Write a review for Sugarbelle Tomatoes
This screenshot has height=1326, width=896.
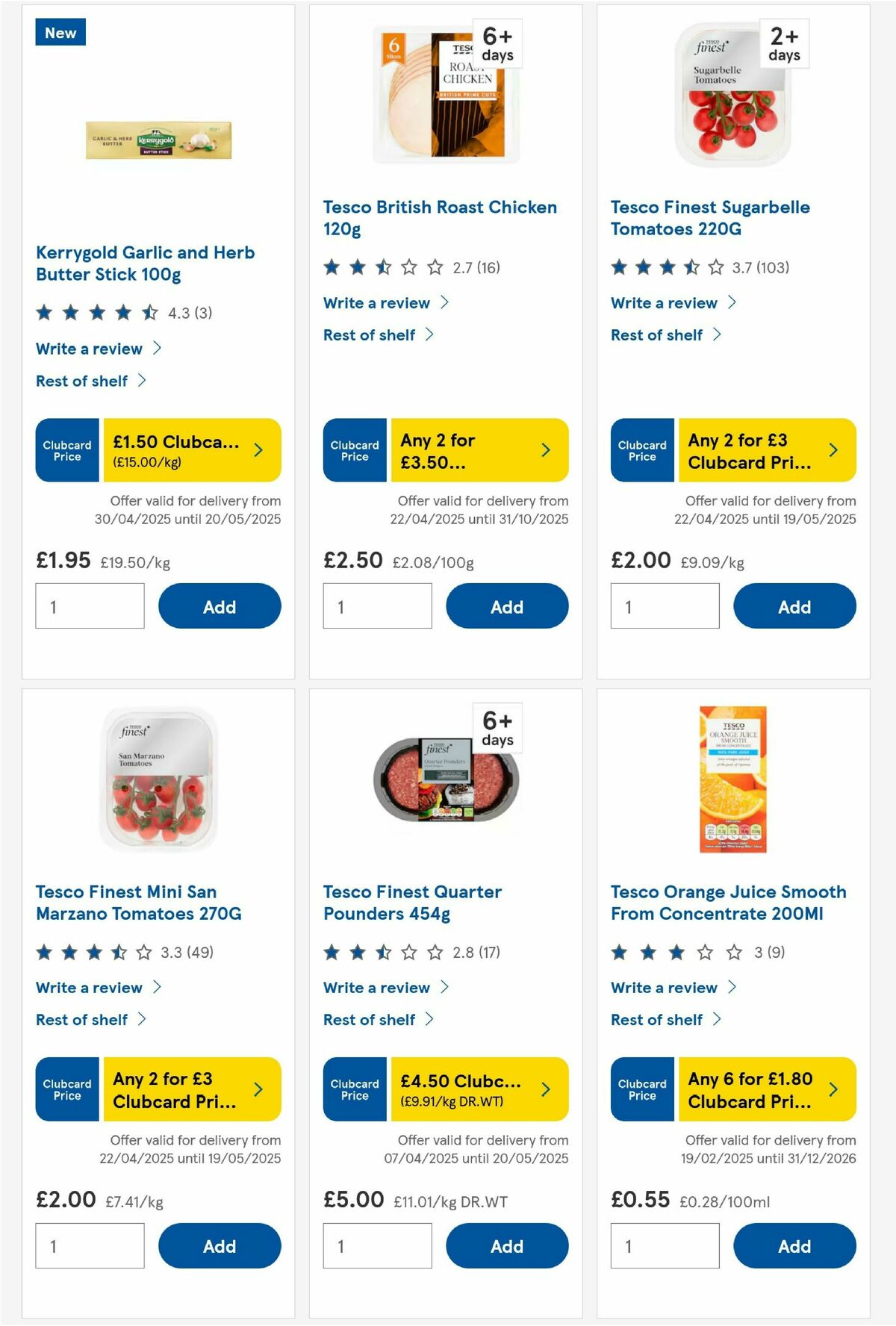(662, 303)
